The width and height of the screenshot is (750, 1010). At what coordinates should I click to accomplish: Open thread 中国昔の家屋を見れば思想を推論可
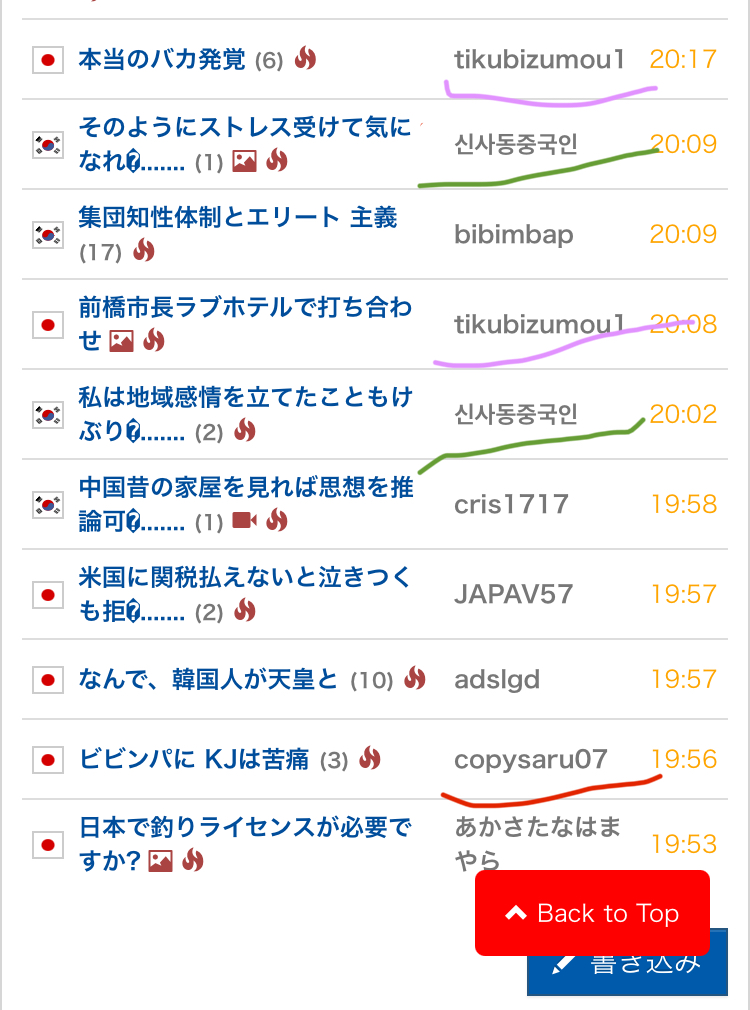tap(244, 488)
